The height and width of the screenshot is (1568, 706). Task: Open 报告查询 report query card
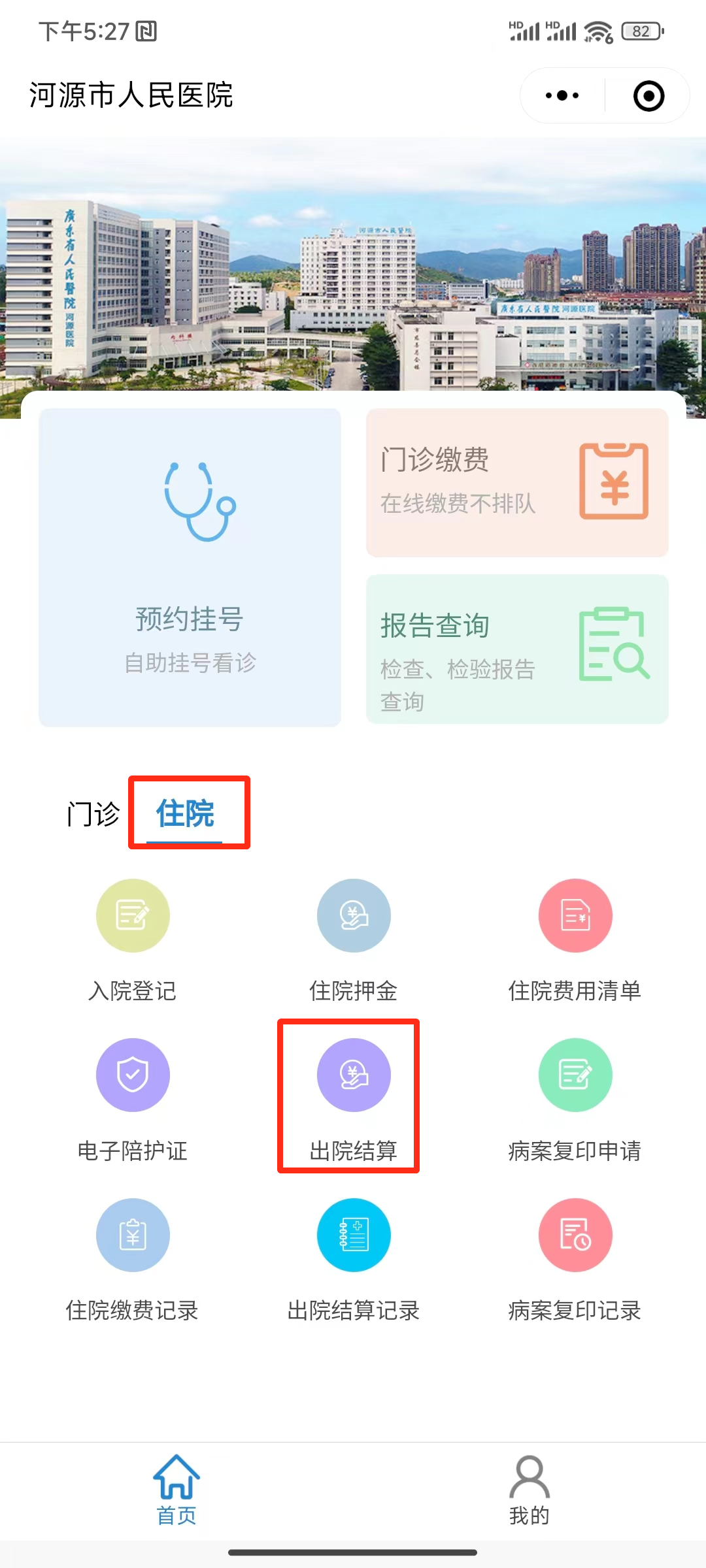click(516, 648)
